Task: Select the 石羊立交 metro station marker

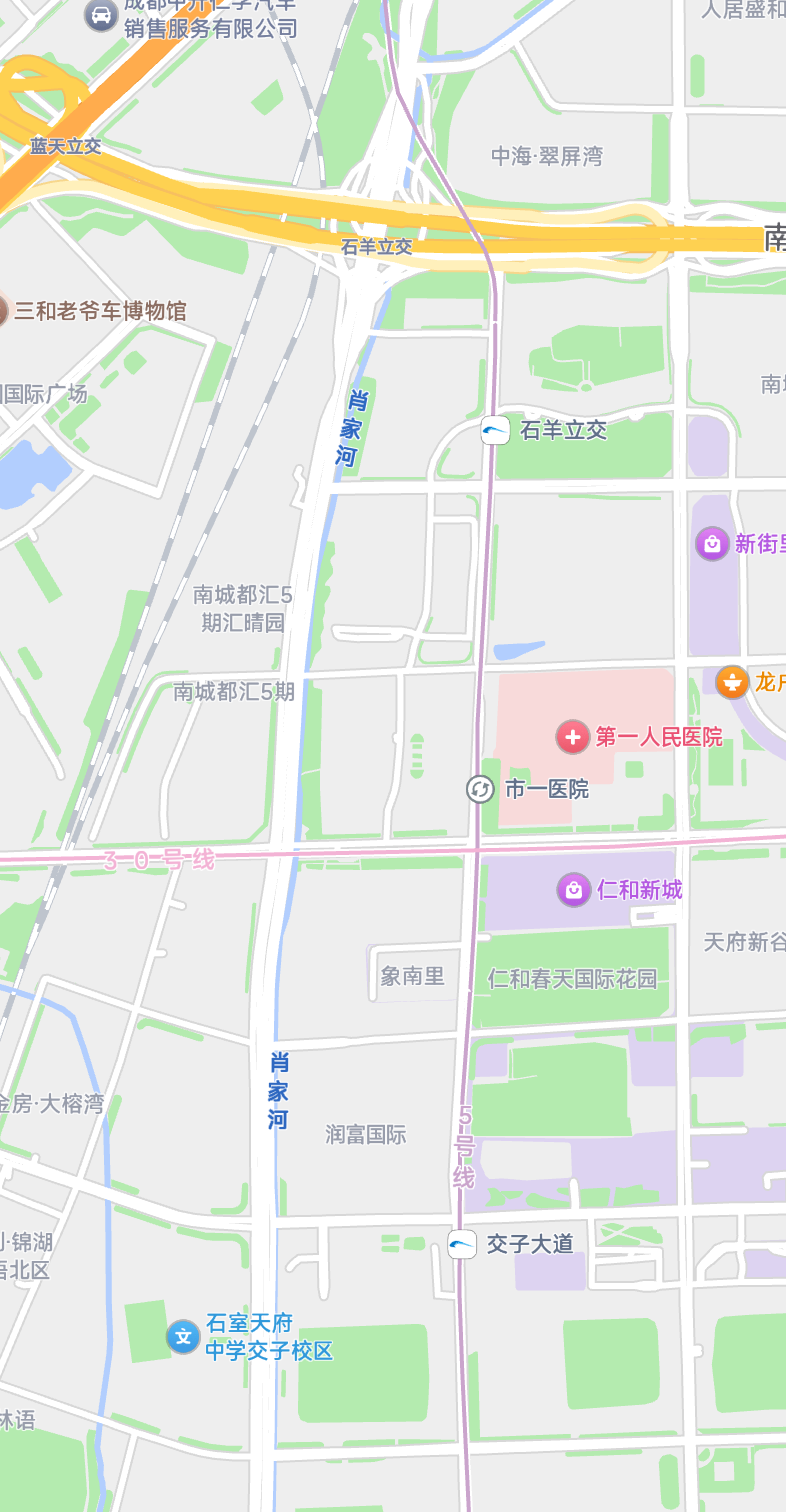Action: [x=496, y=430]
